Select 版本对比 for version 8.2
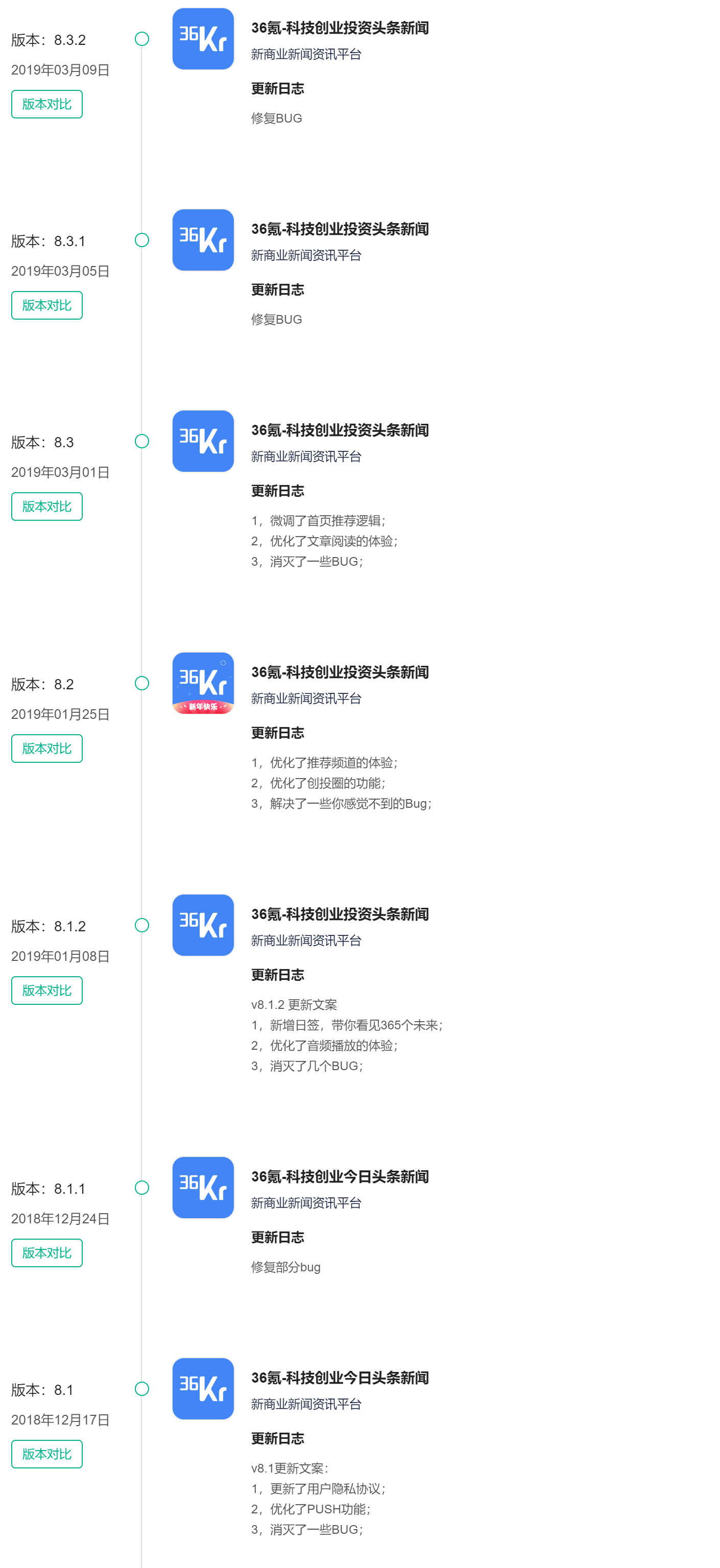Image resolution: width=720 pixels, height=1568 pixels. [47, 748]
